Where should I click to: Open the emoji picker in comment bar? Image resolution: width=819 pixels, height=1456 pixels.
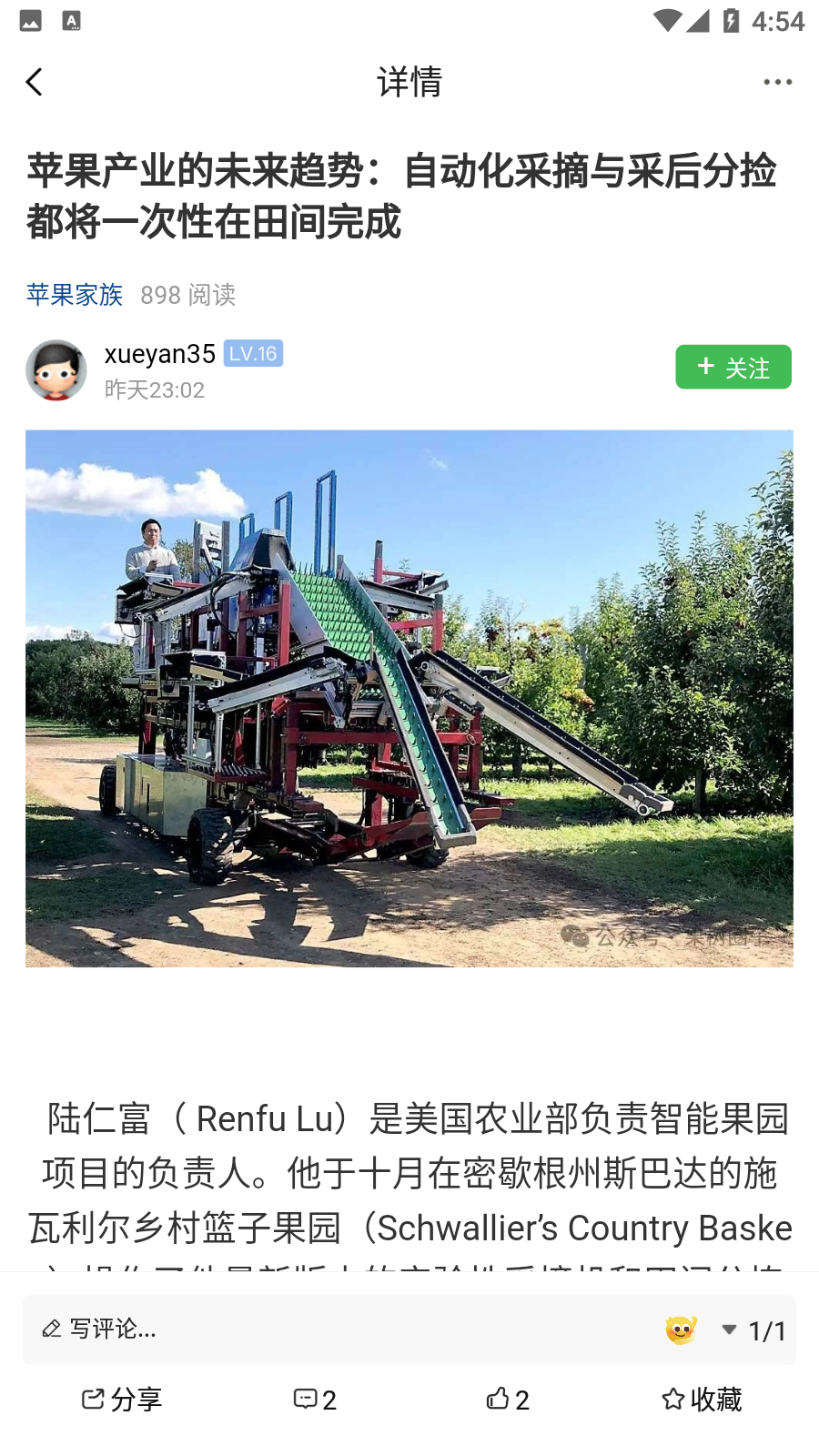coord(681,1330)
